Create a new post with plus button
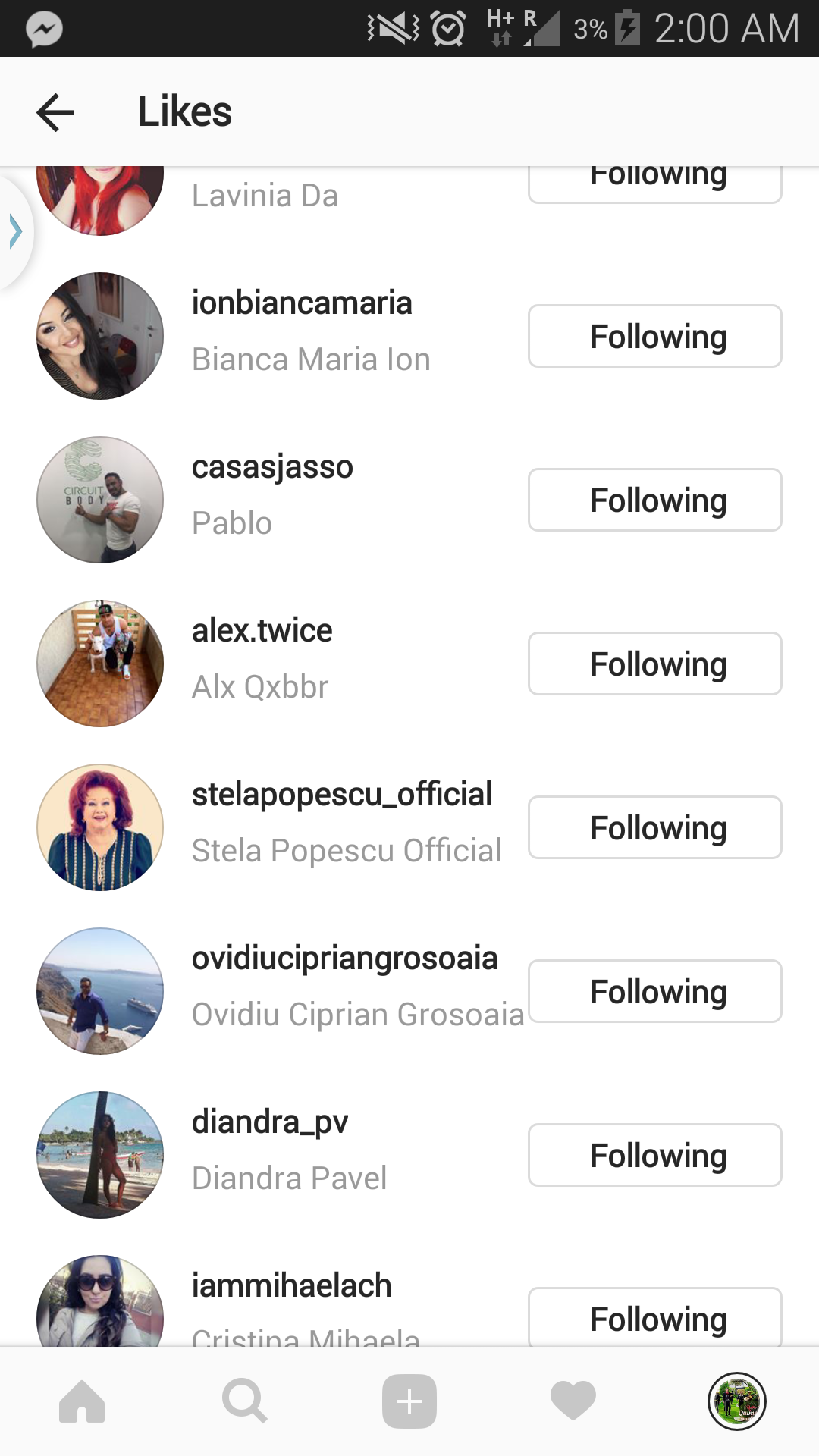Image resolution: width=819 pixels, height=1456 pixels. click(409, 1401)
